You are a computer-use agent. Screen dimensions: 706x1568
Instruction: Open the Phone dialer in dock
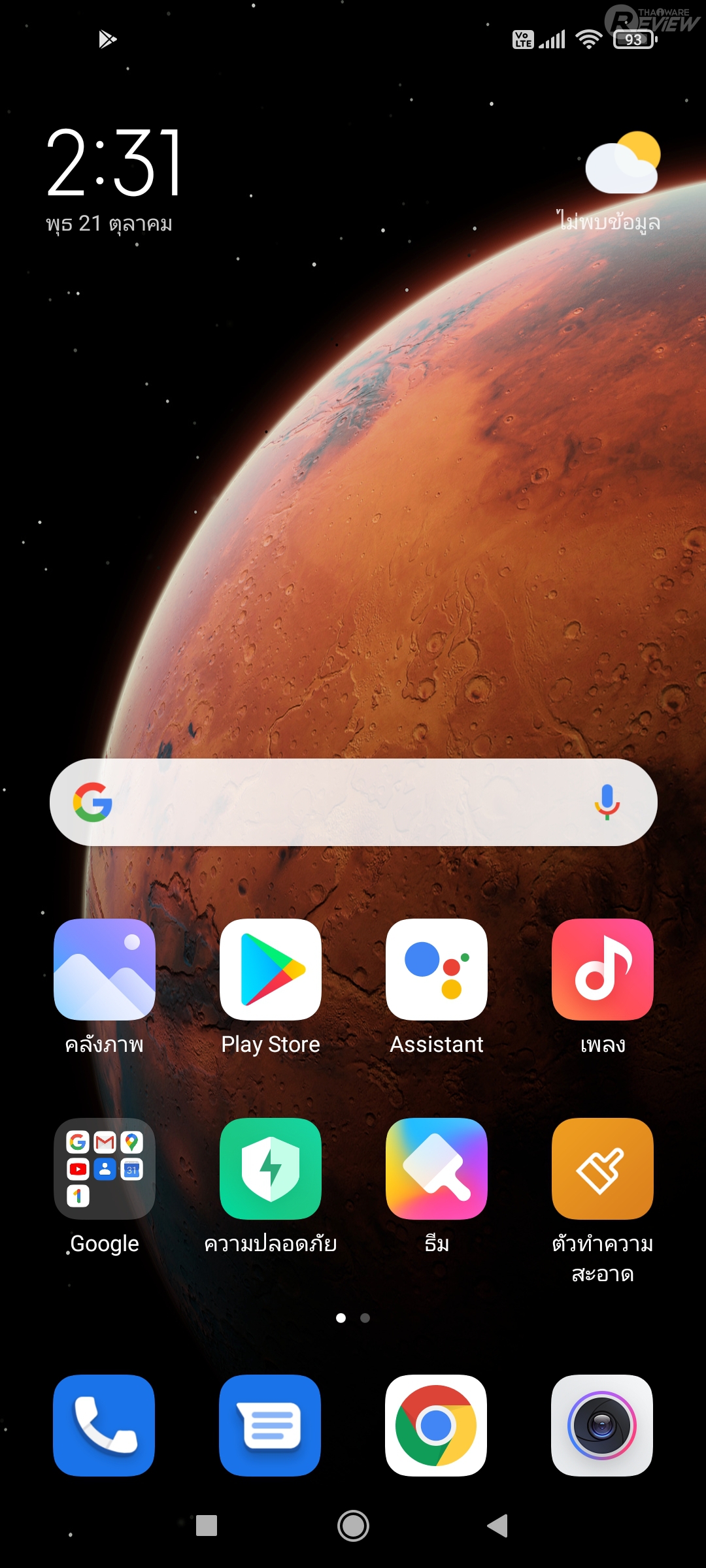coord(105,1426)
